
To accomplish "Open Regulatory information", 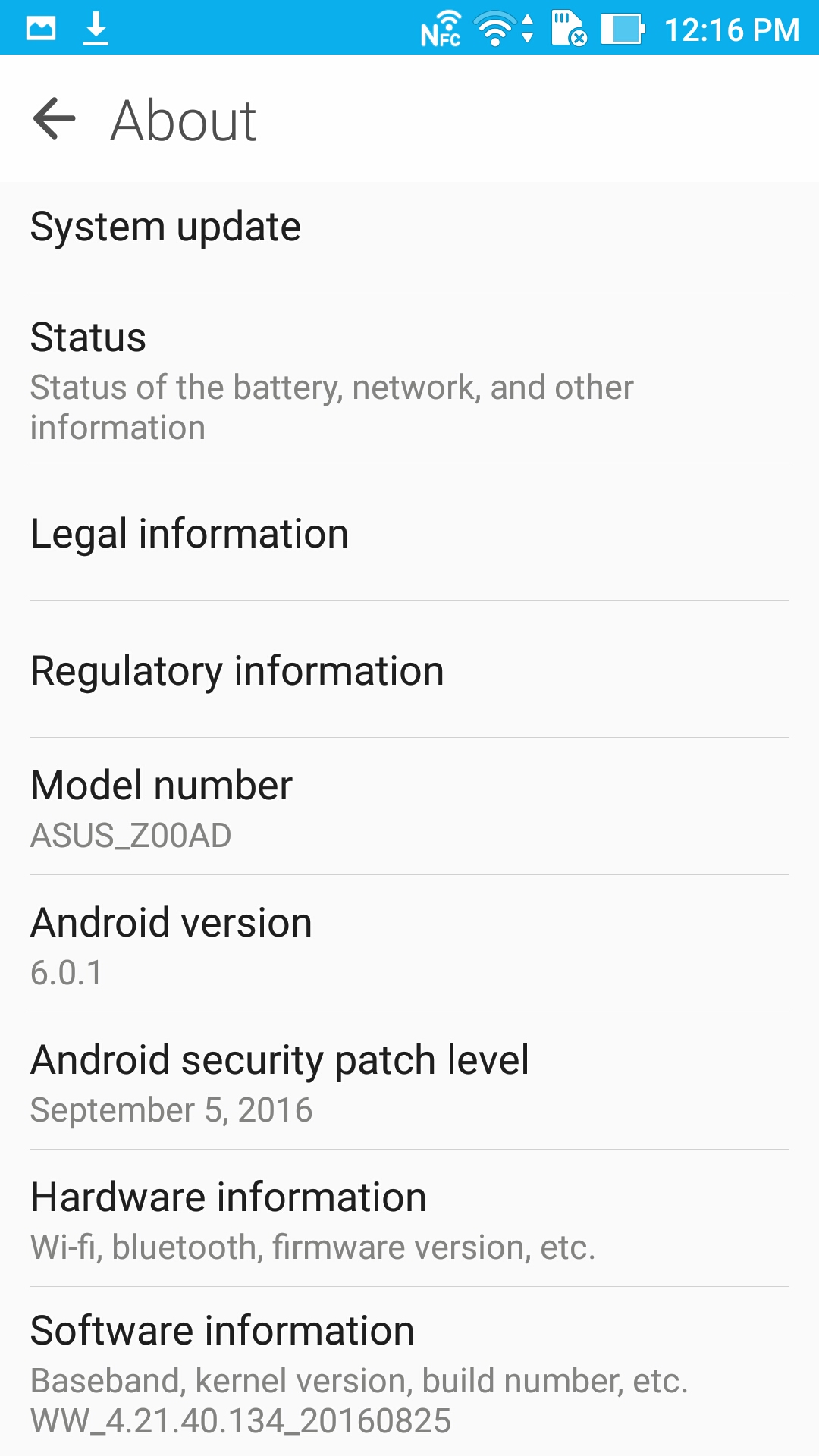I will [409, 670].
